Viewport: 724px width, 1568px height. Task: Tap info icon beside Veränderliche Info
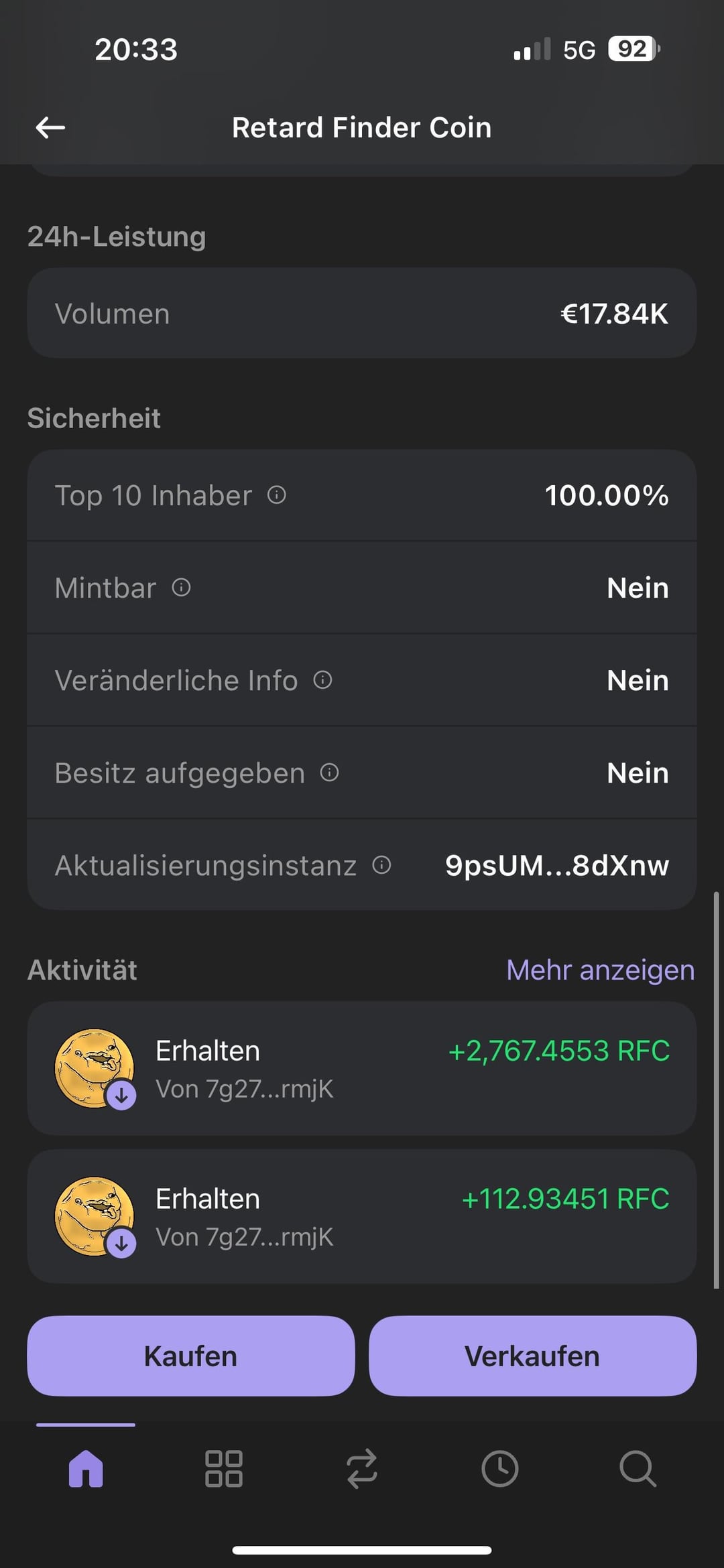[x=323, y=680]
